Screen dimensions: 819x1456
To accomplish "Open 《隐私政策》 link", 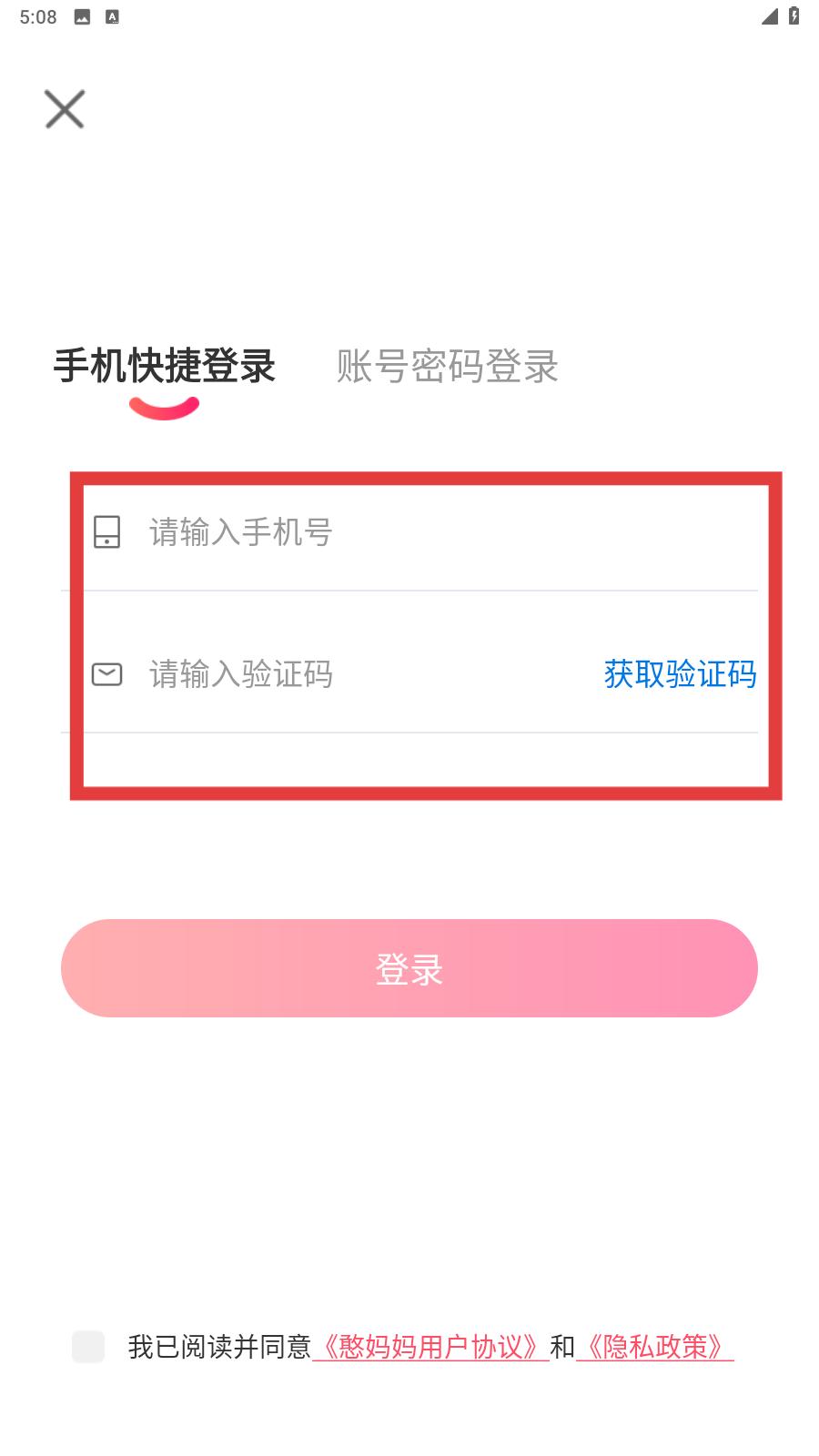I will tap(655, 1347).
